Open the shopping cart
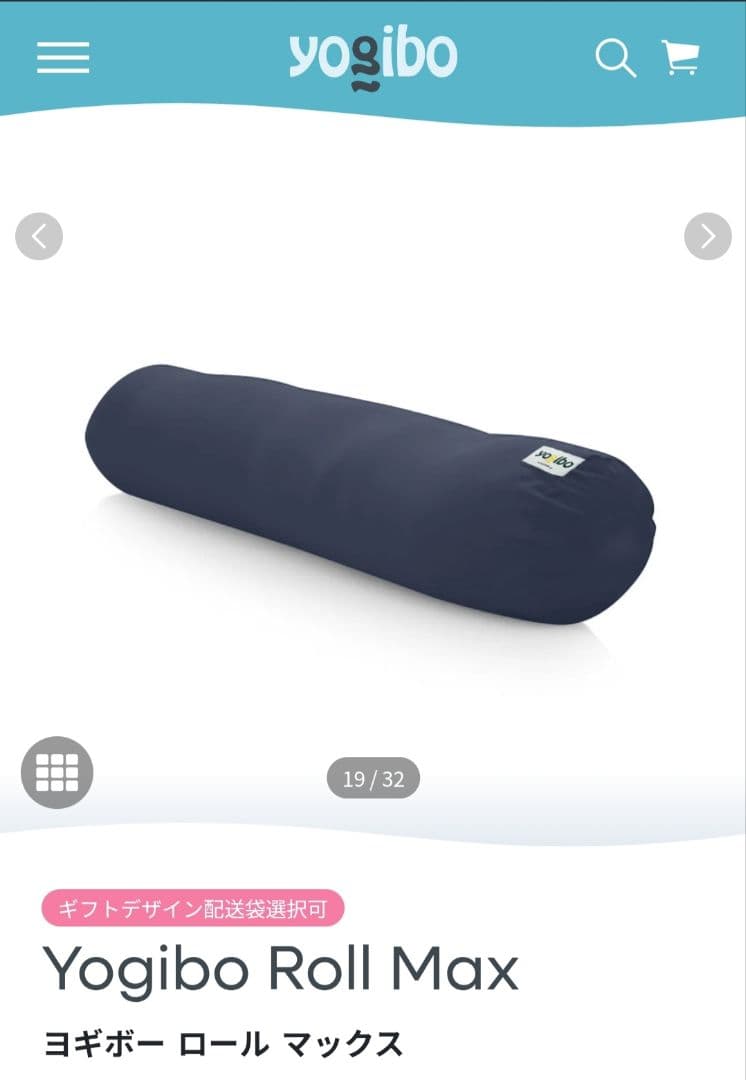 click(681, 58)
